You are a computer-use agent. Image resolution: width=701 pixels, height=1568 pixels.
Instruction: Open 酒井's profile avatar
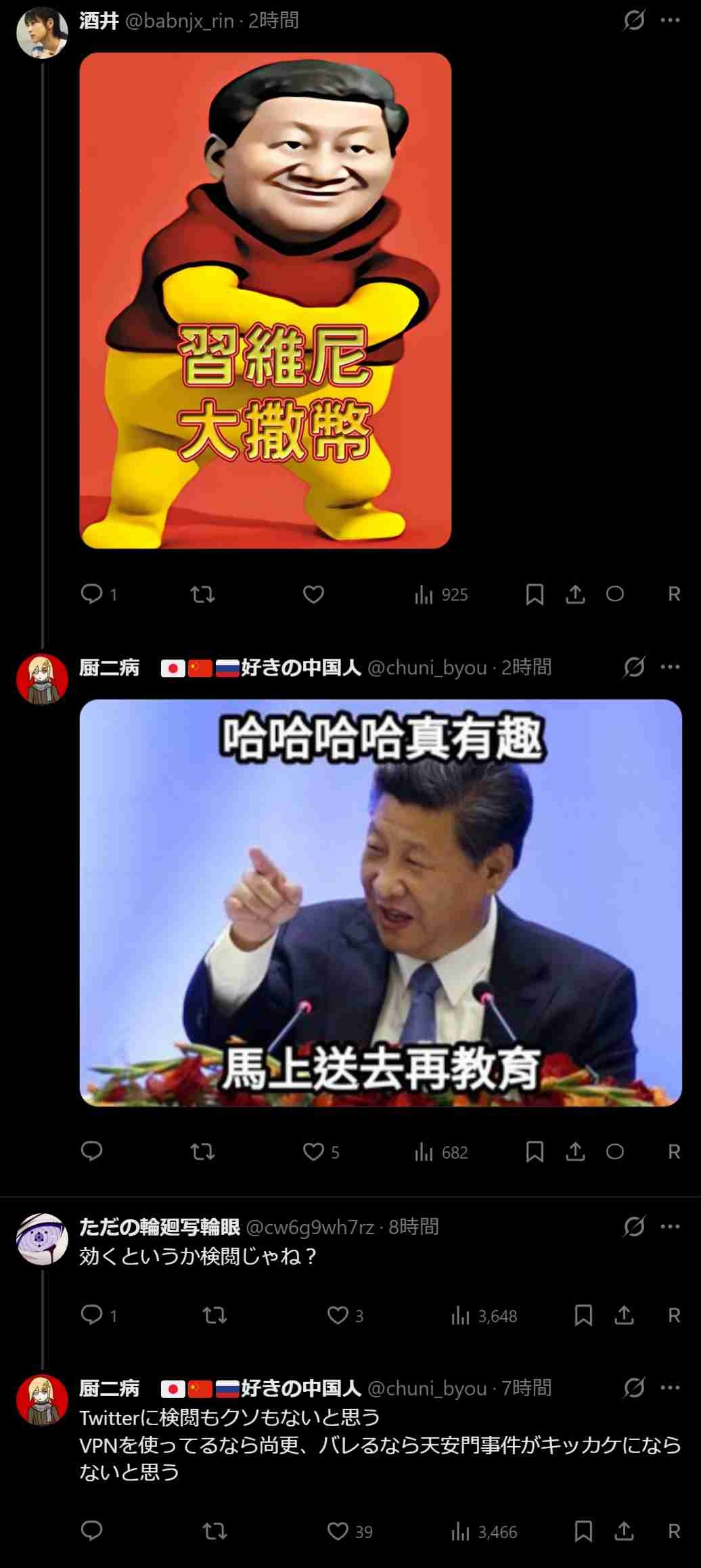[x=42, y=32]
